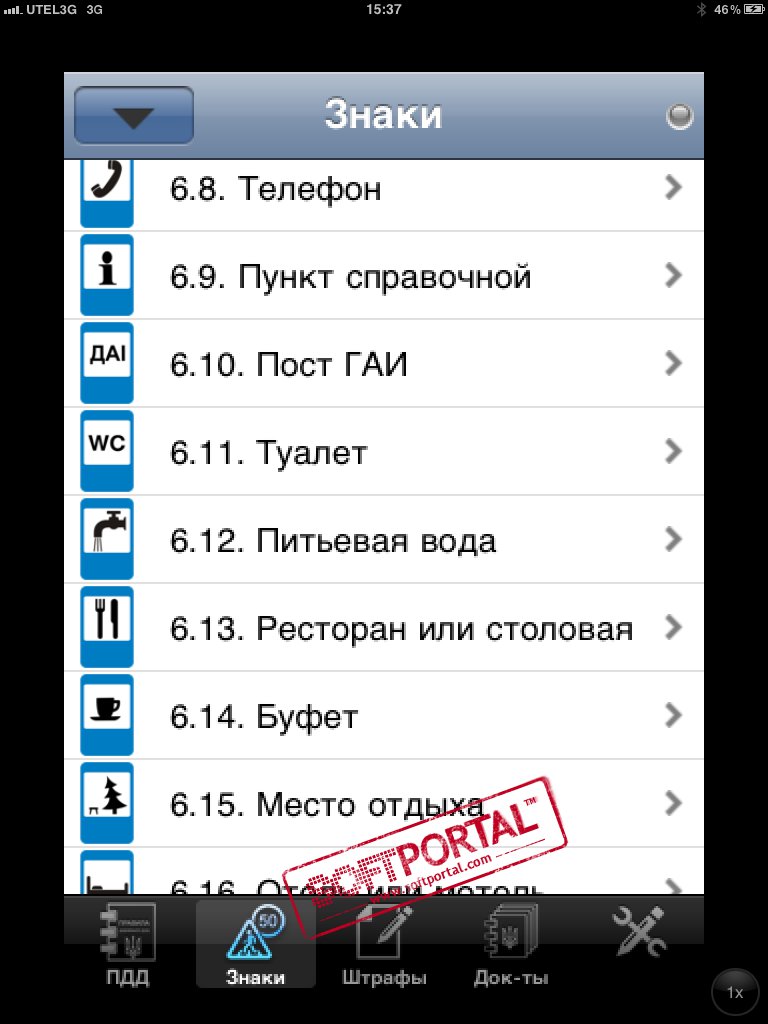Select the 6.10. Пост ГАИ row
768x1024 pixels.
coord(384,364)
